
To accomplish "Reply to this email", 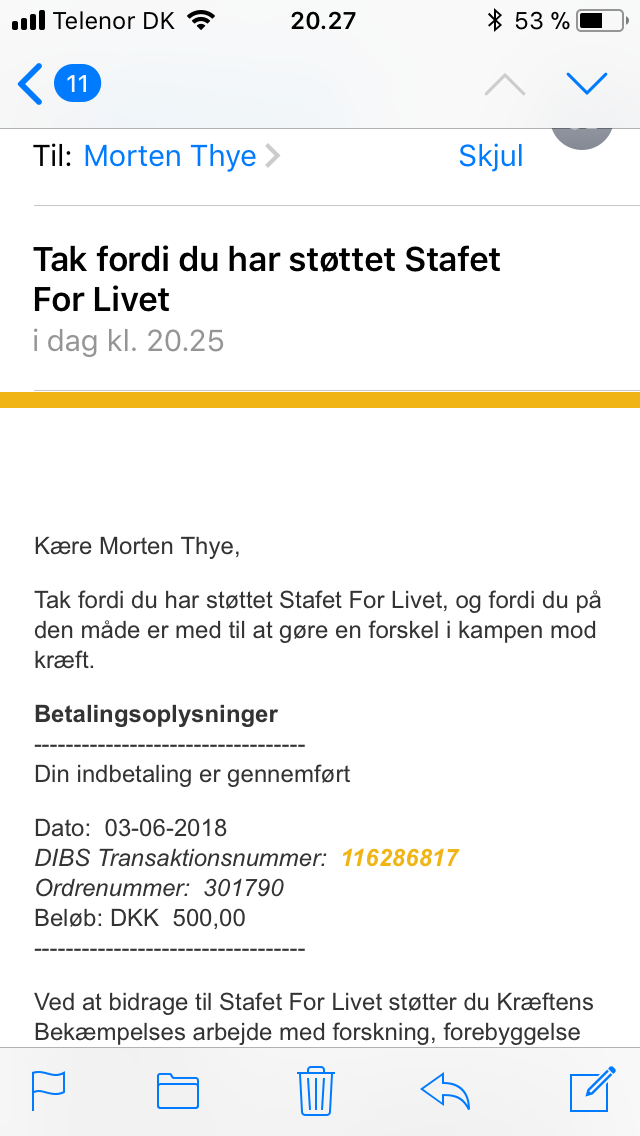I will 446,1090.
